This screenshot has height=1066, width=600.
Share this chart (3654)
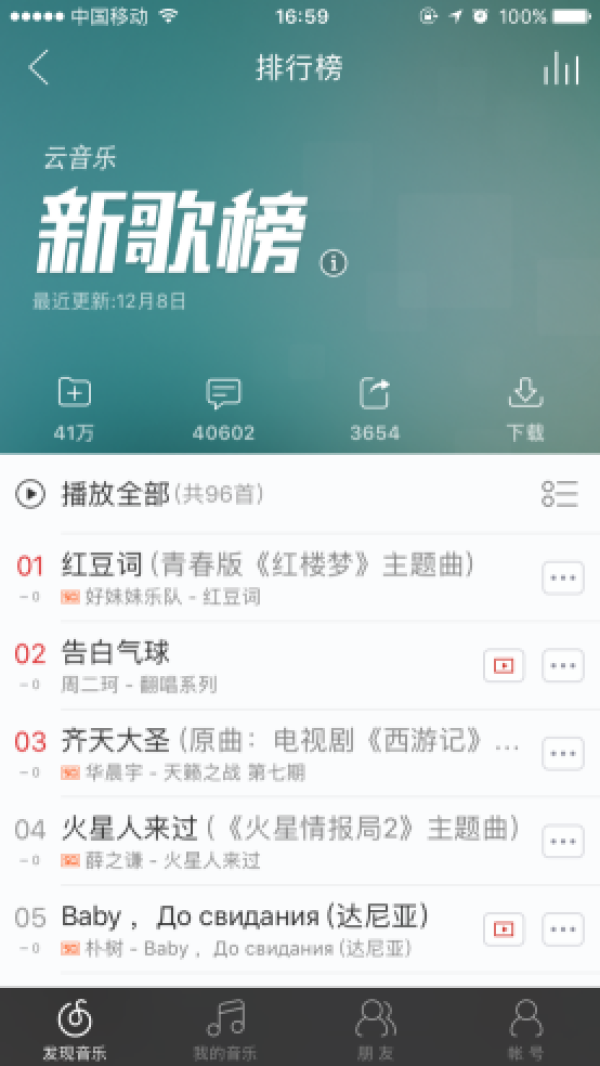374,408
